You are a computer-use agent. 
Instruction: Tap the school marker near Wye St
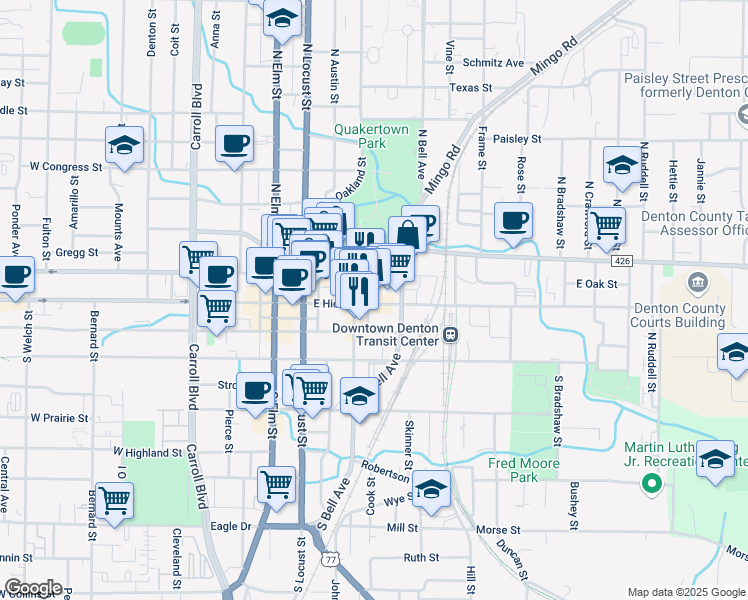click(x=431, y=489)
